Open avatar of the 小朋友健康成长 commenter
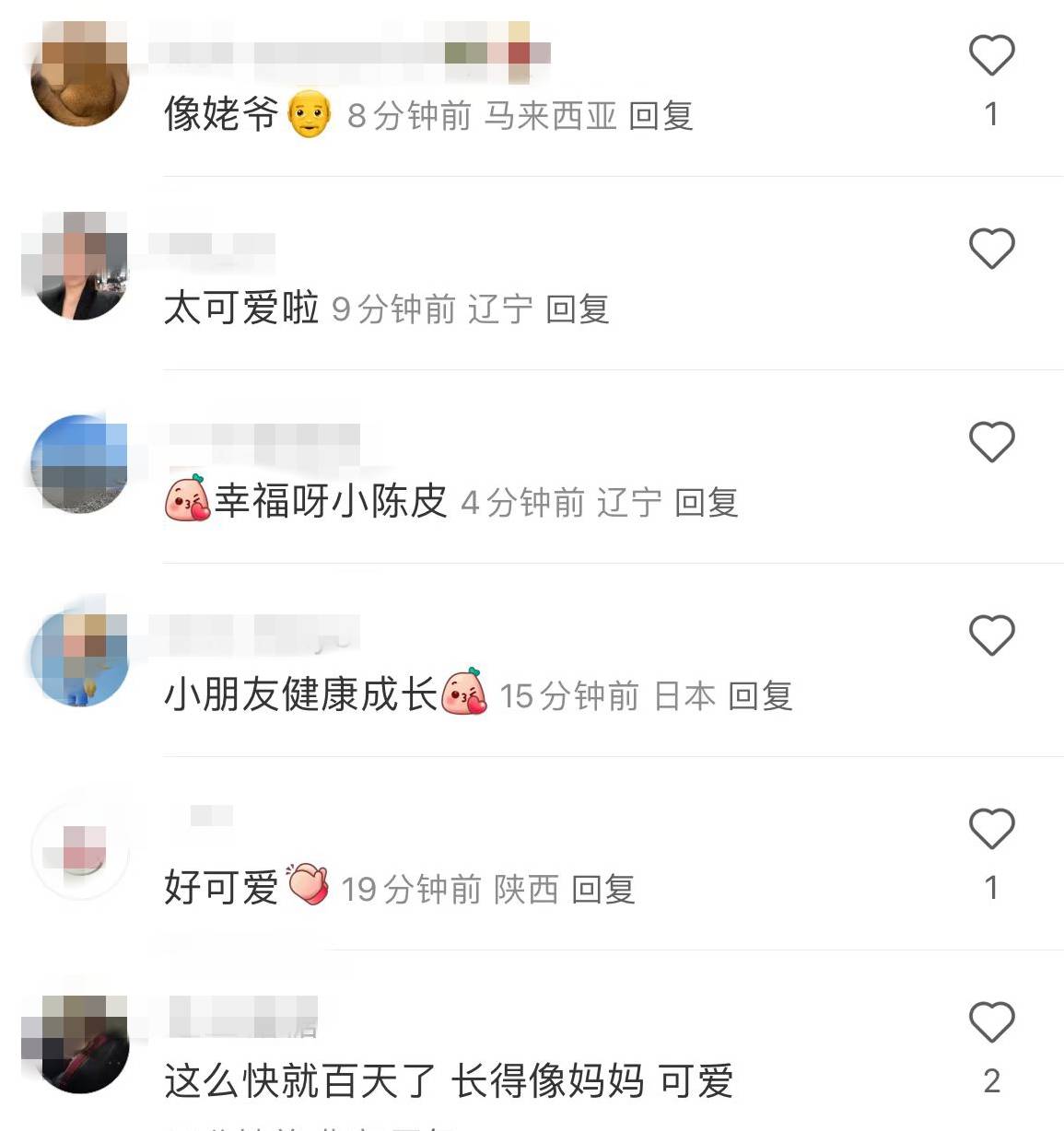 [80, 658]
